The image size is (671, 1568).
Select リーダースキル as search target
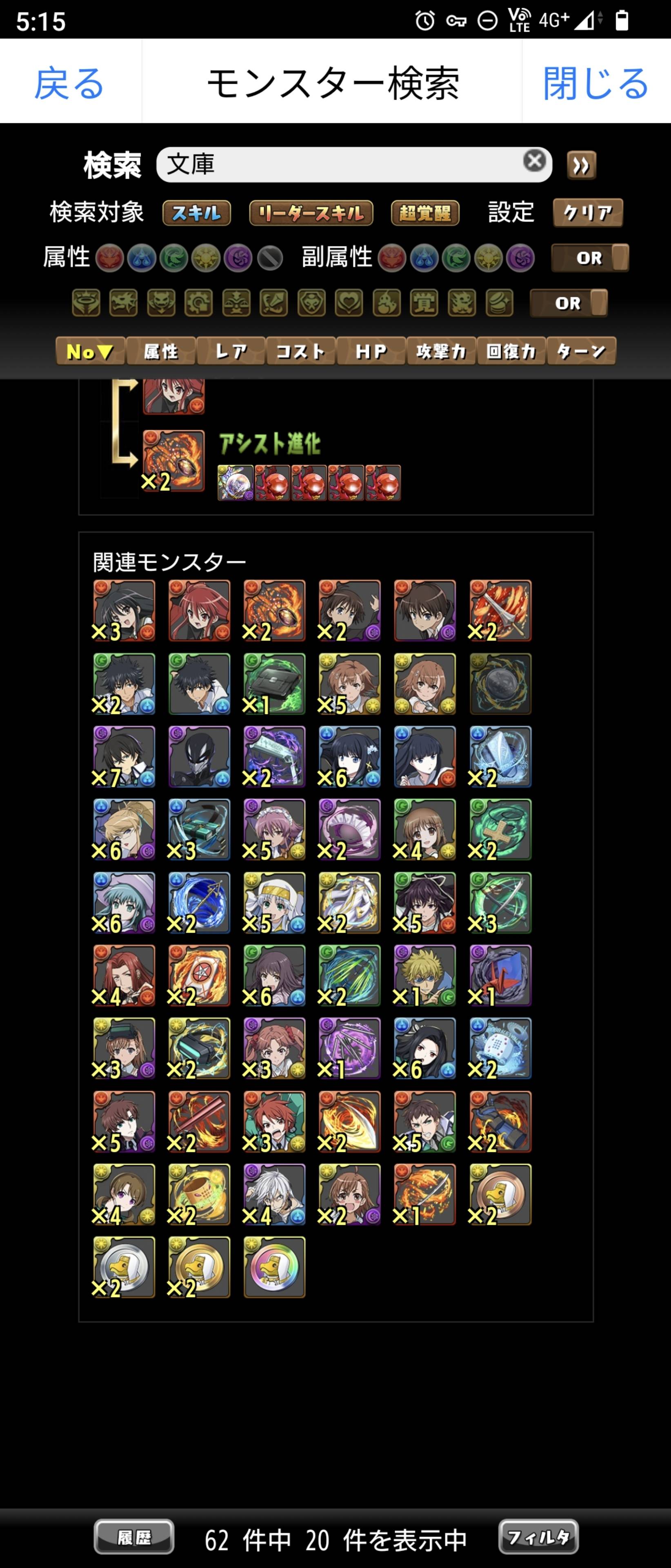311,213
